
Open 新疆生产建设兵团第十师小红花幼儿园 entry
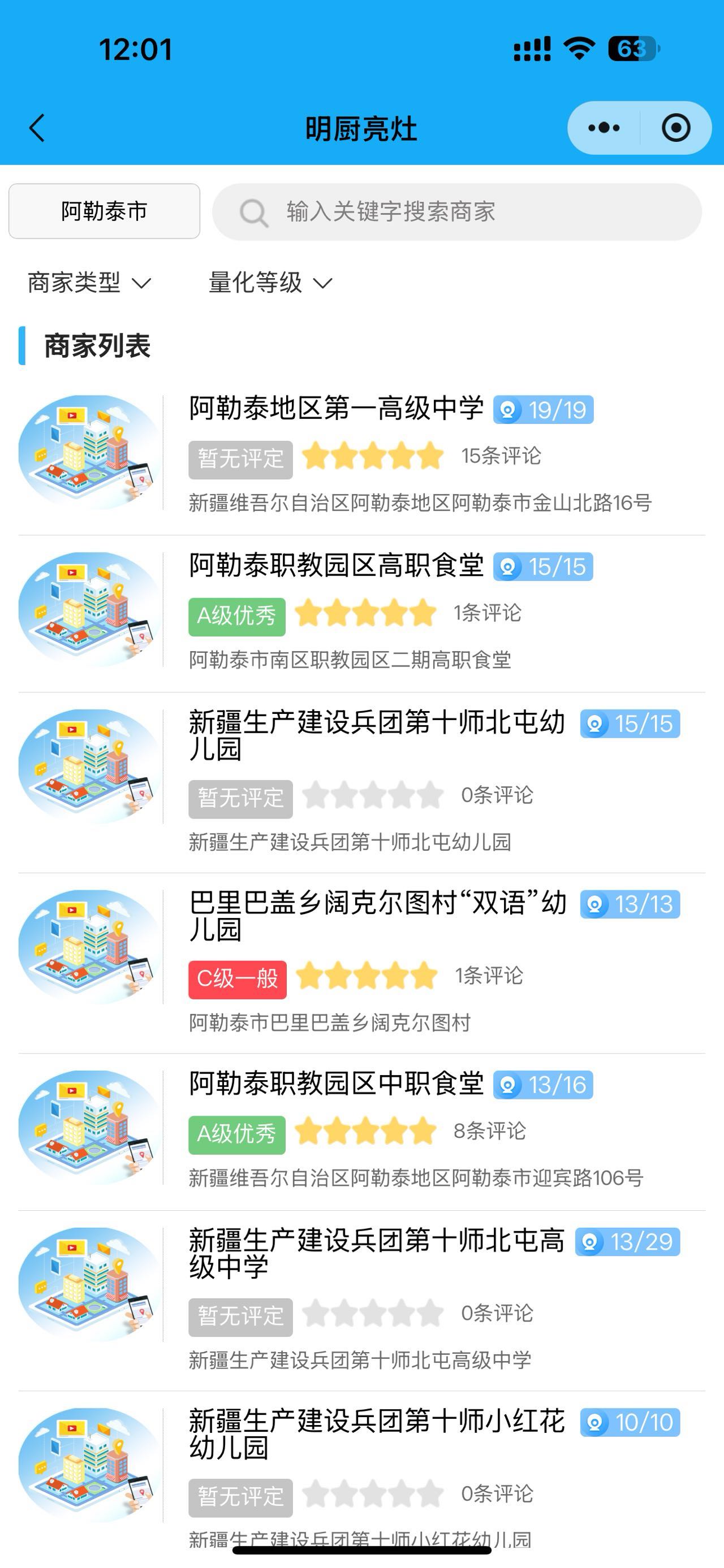point(376,1434)
